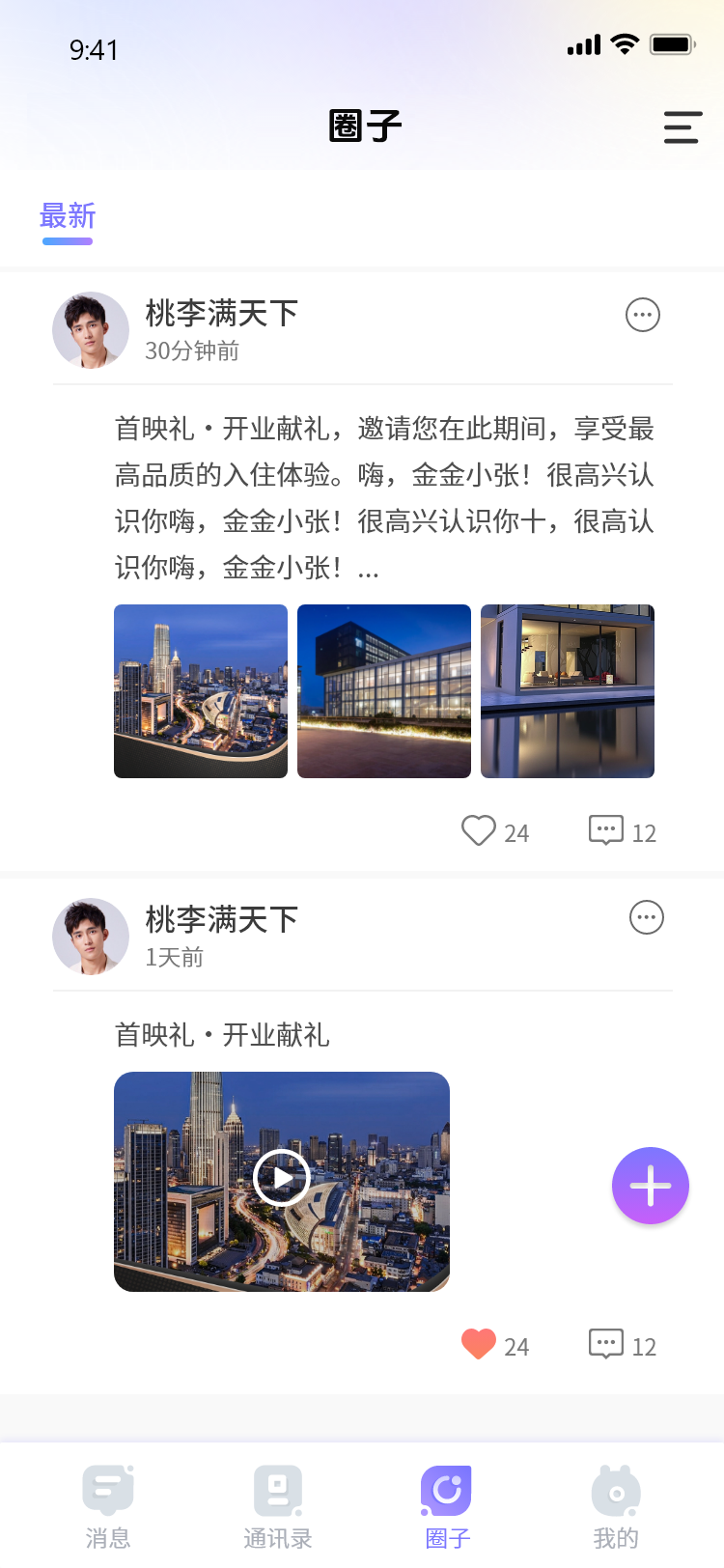Like the first post by tapping the heart
Screen dimensions: 724x1568
click(479, 828)
